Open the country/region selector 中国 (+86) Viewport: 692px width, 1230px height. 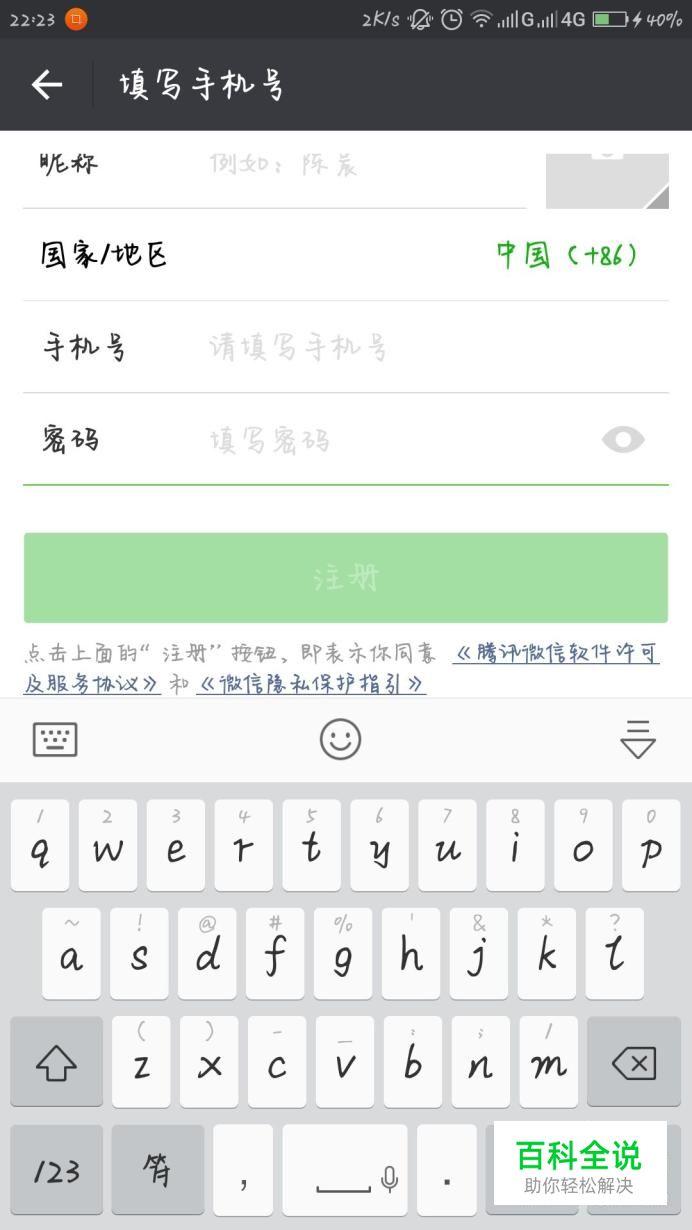click(566, 255)
